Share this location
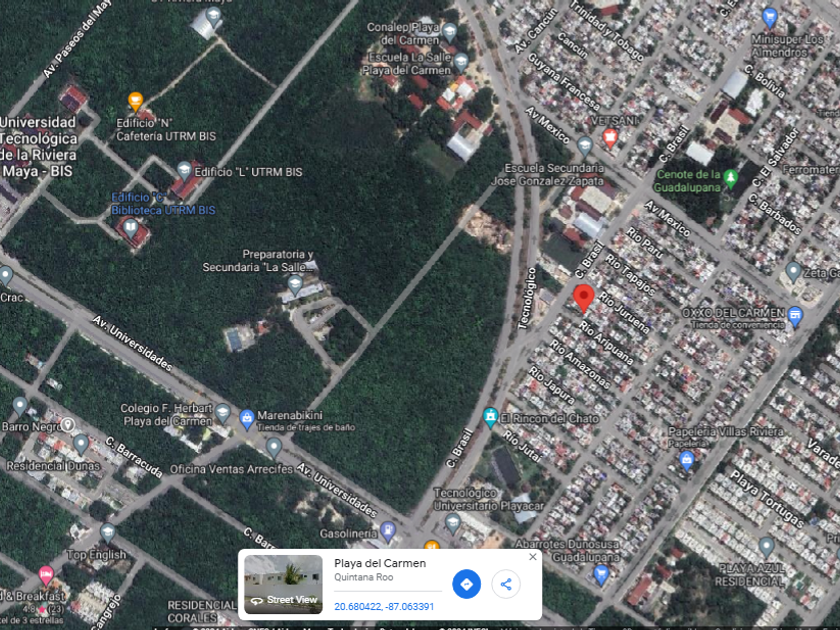840x630 pixels. tap(506, 584)
